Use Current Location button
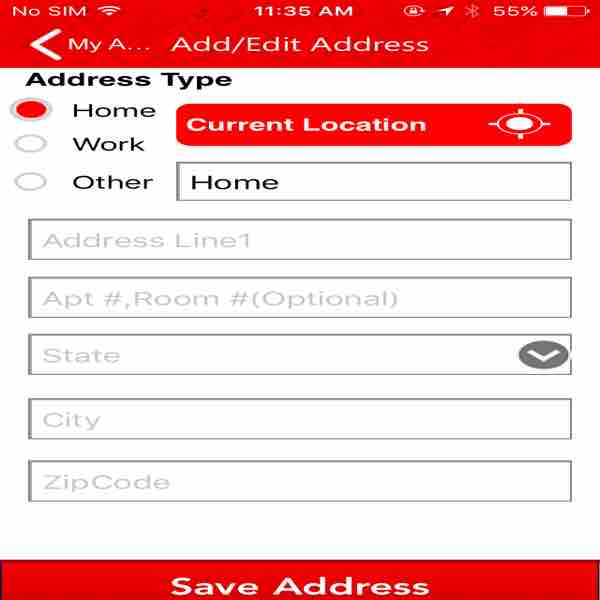 point(374,125)
